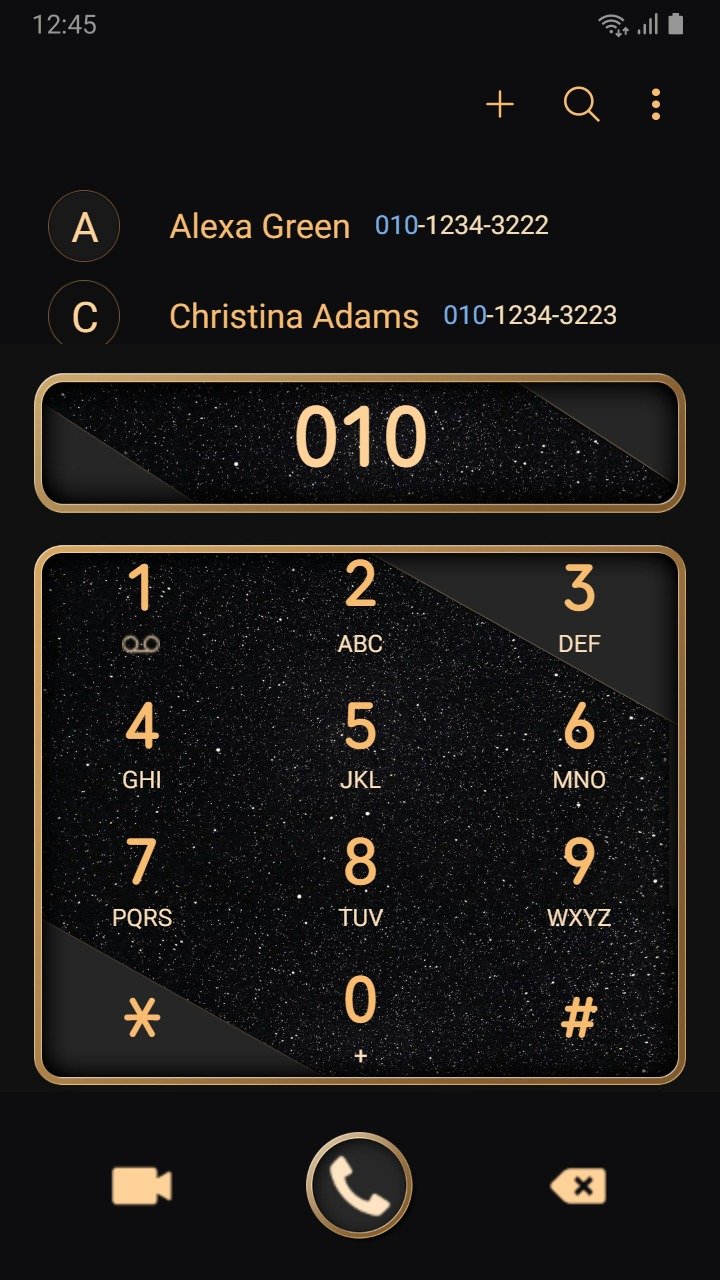Viewport: 720px width, 1280px height.
Task: Dial digit 4 GHI key
Action: 142,743
